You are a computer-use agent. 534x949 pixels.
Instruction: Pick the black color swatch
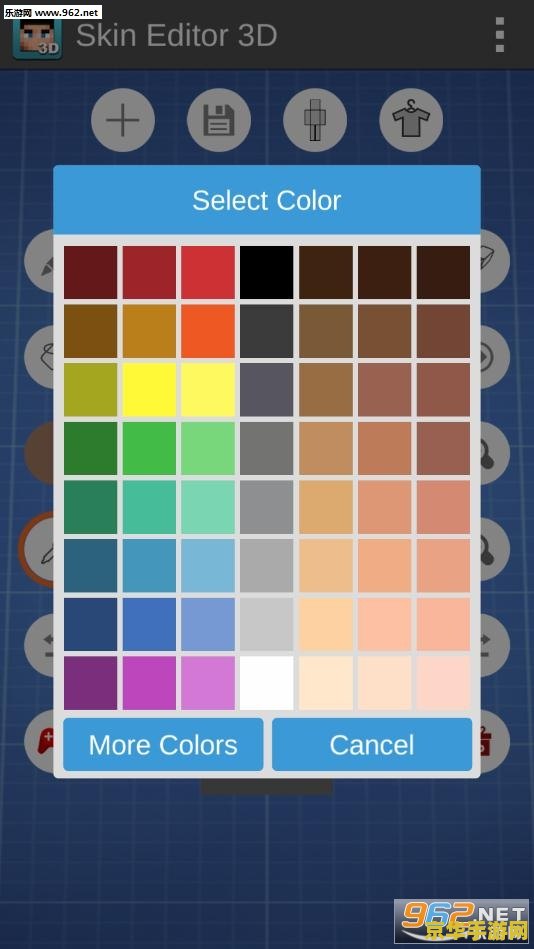click(x=266, y=272)
